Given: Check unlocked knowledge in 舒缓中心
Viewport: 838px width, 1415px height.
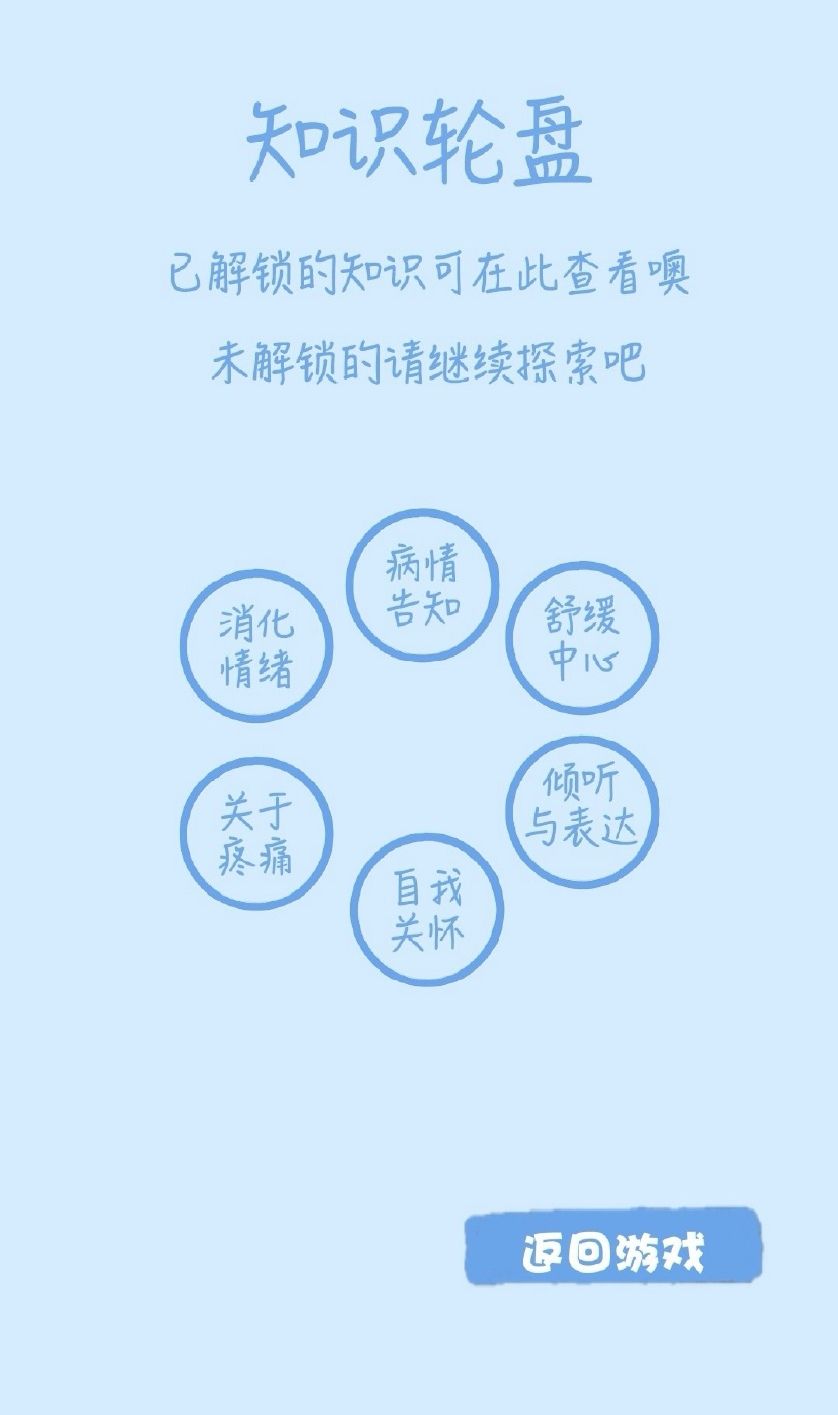Looking at the screenshot, I should coord(585,638).
